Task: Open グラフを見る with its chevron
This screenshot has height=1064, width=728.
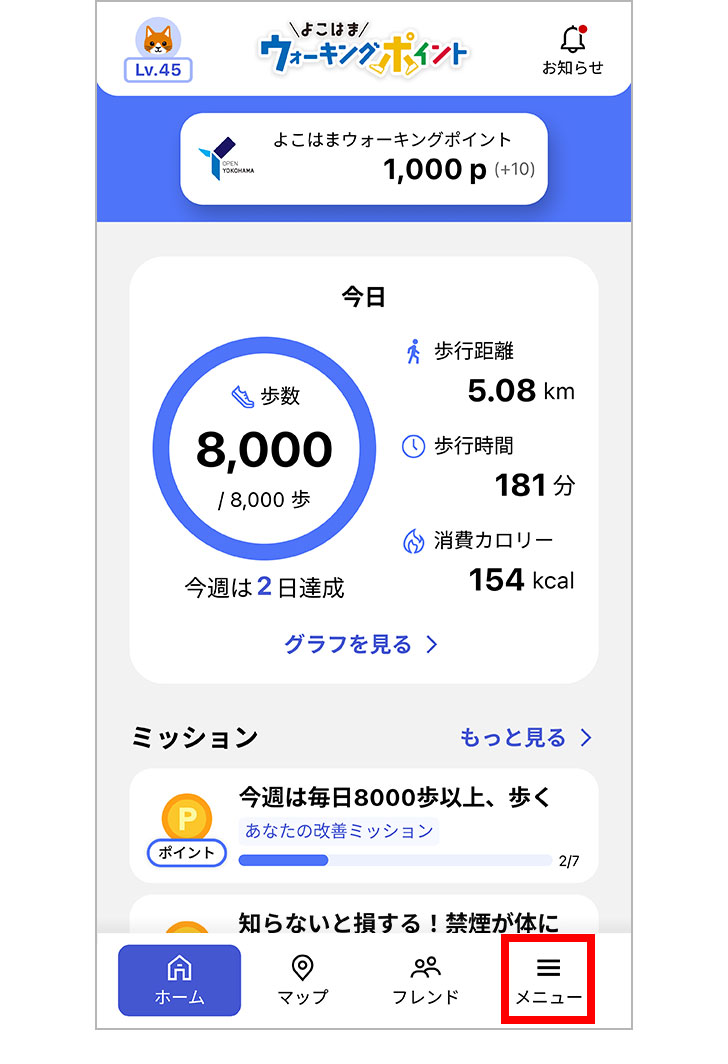Action: 363,645
